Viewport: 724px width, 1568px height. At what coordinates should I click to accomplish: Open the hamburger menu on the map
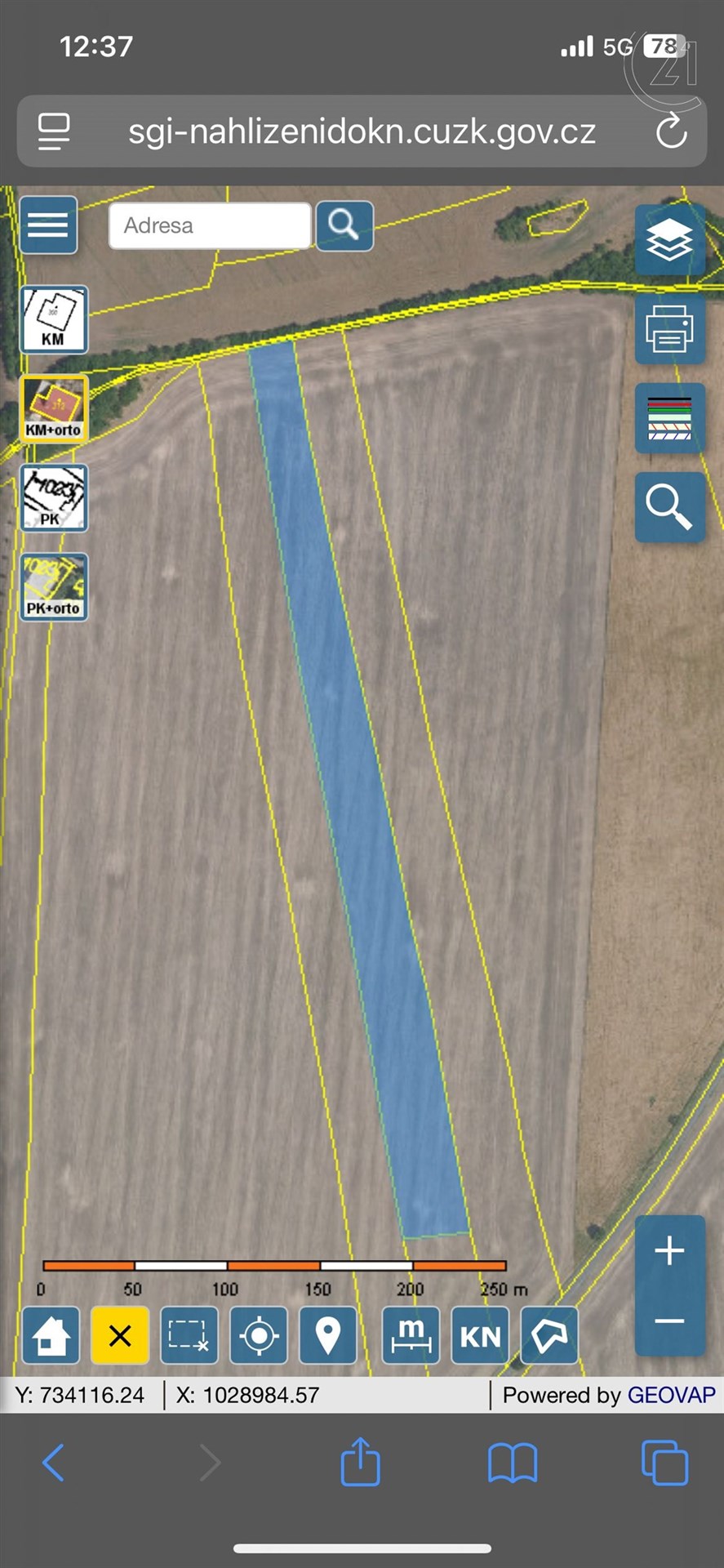[48, 225]
